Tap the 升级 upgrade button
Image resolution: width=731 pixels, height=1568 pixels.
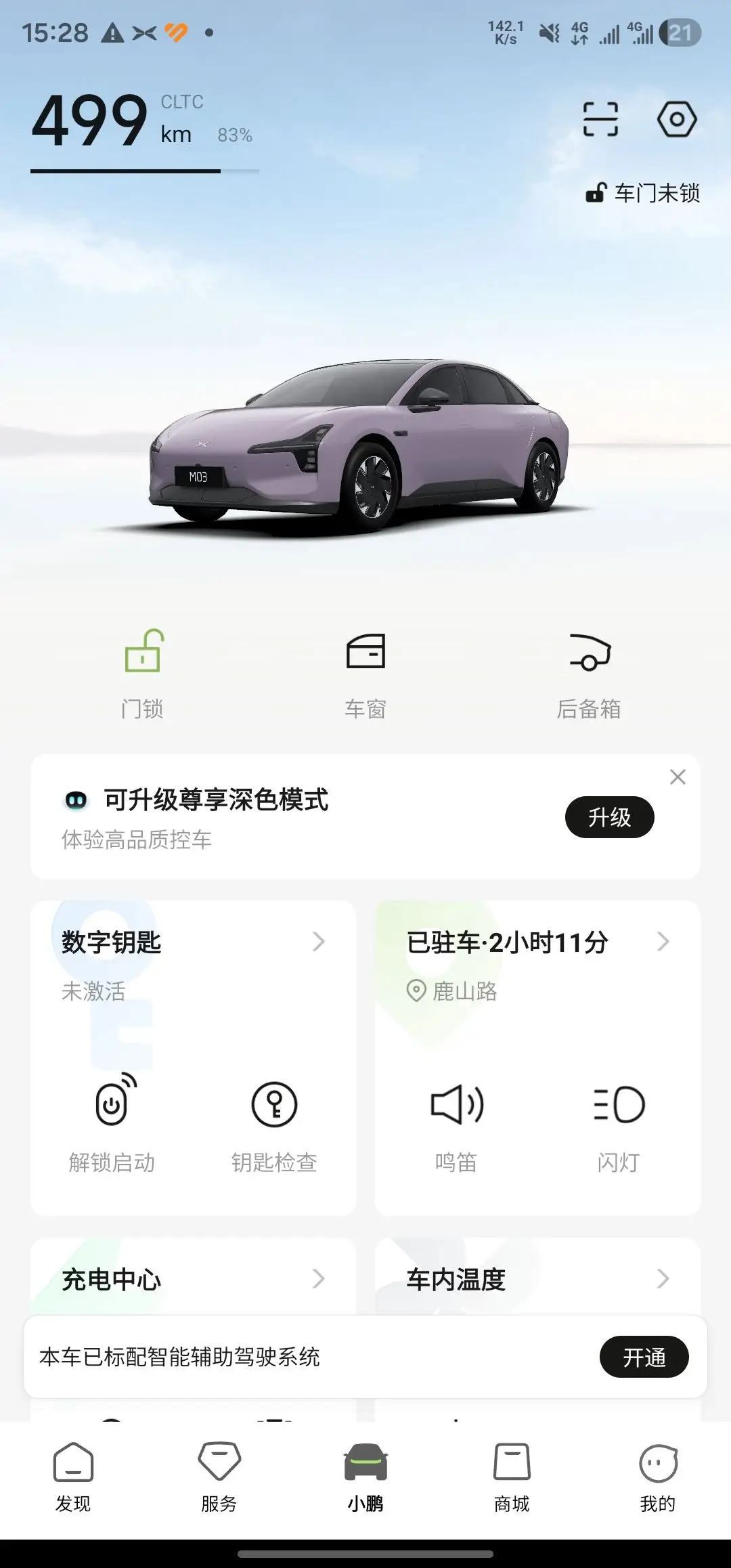pos(609,817)
